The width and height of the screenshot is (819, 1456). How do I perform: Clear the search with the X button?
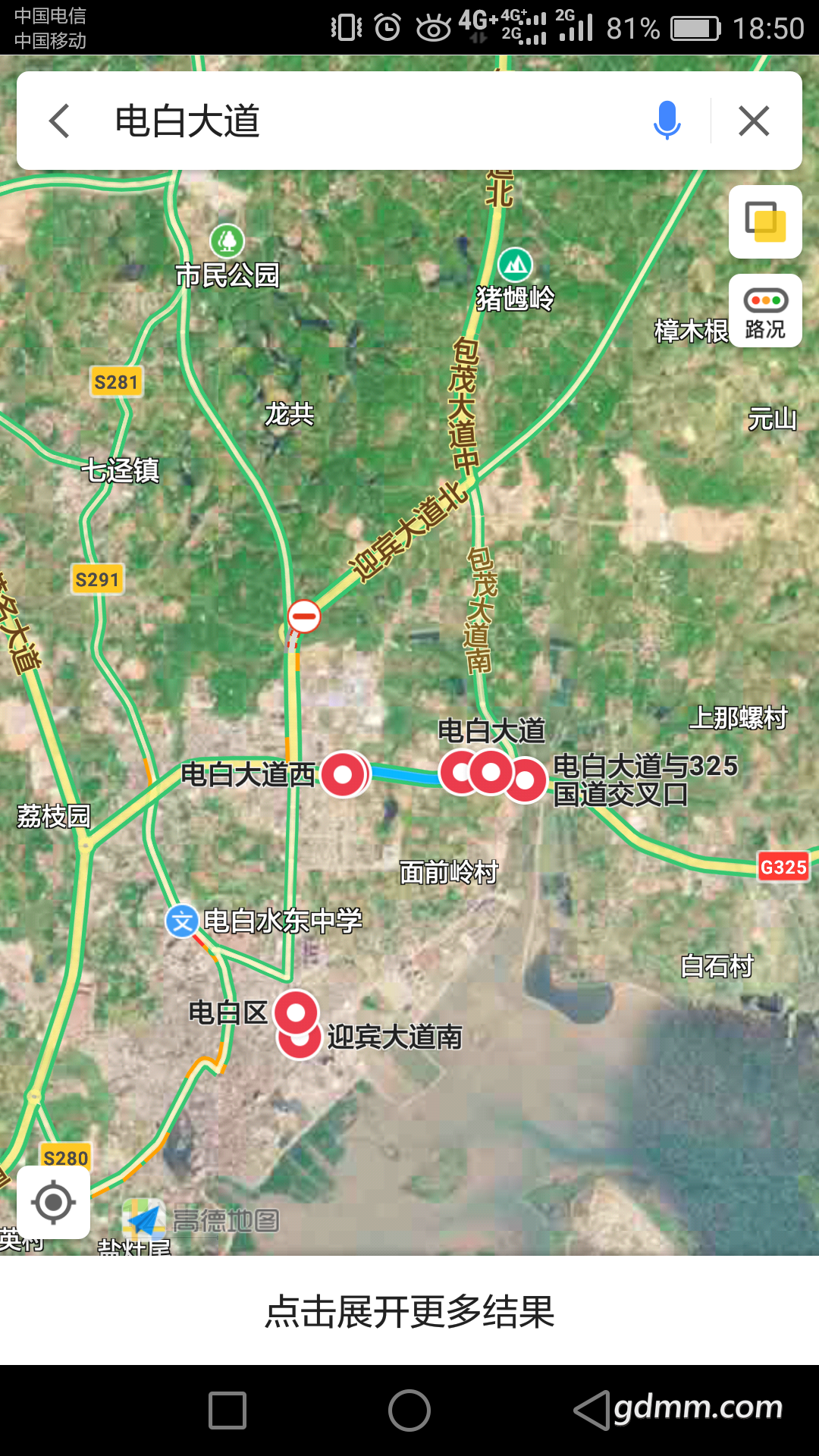pos(754,121)
